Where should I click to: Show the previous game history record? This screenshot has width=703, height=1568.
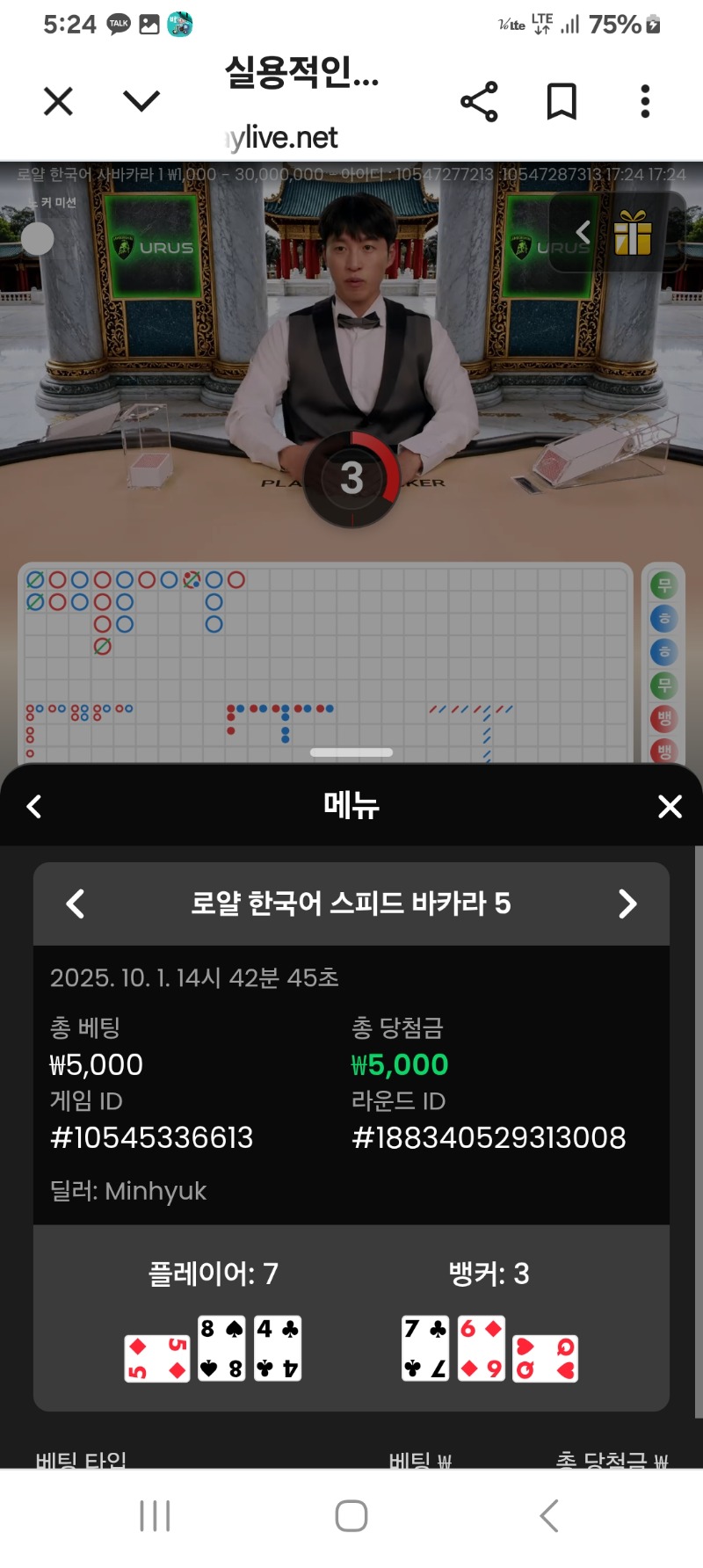[76, 904]
